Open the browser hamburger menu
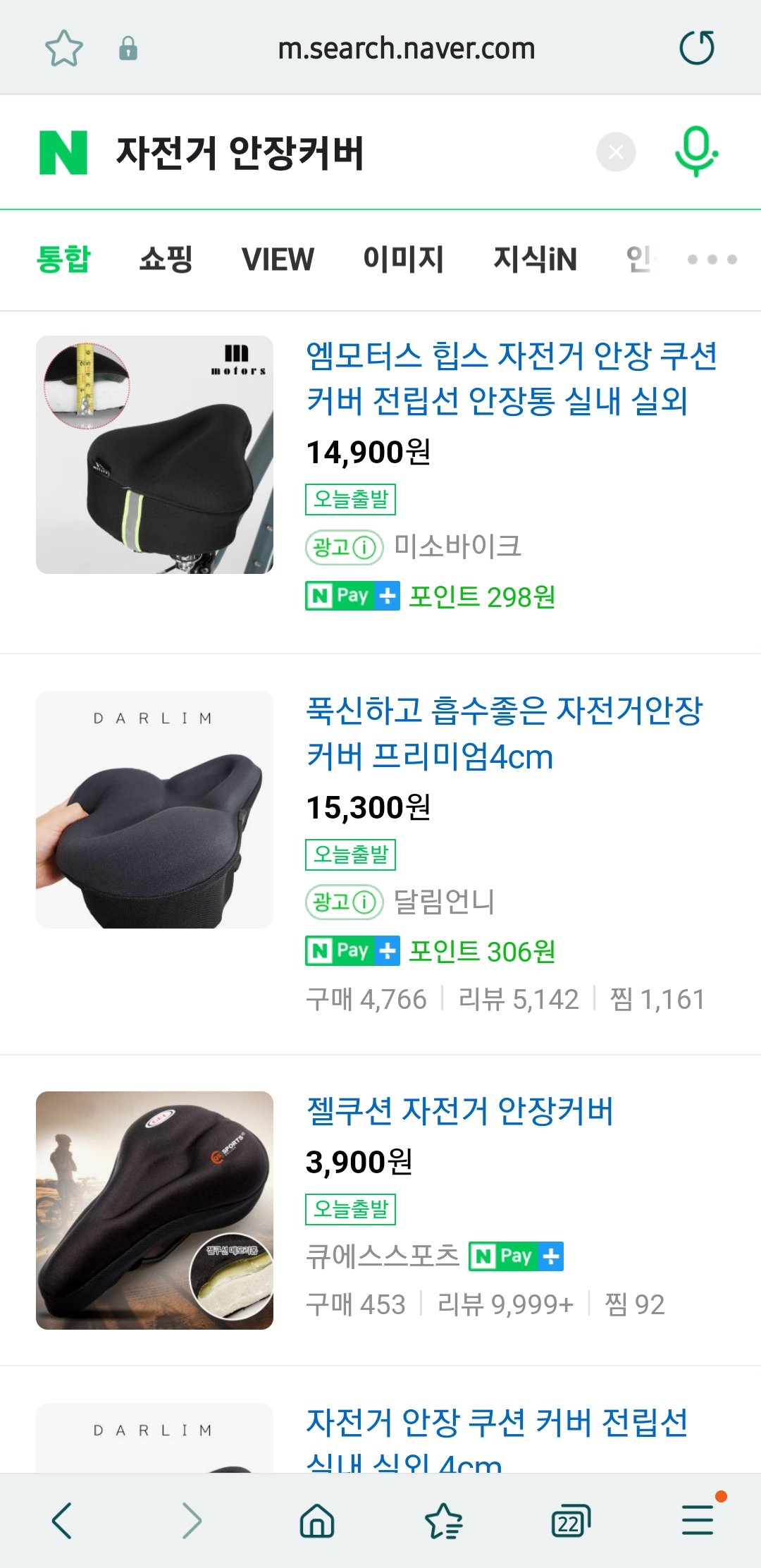Image resolution: width=761 pixels, height=1568 pixels. [x=698, y=1520]
